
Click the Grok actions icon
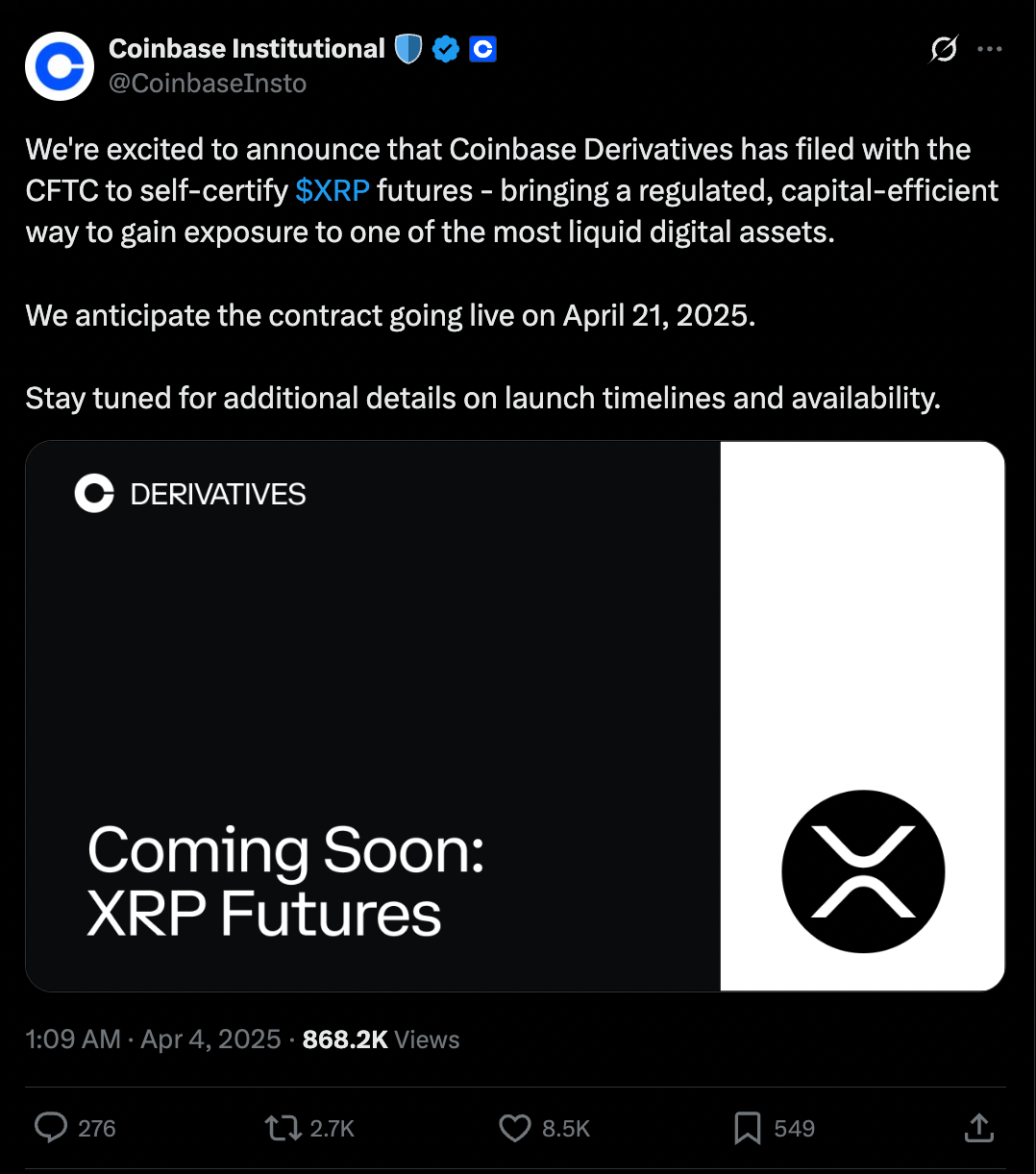point(943,48)
